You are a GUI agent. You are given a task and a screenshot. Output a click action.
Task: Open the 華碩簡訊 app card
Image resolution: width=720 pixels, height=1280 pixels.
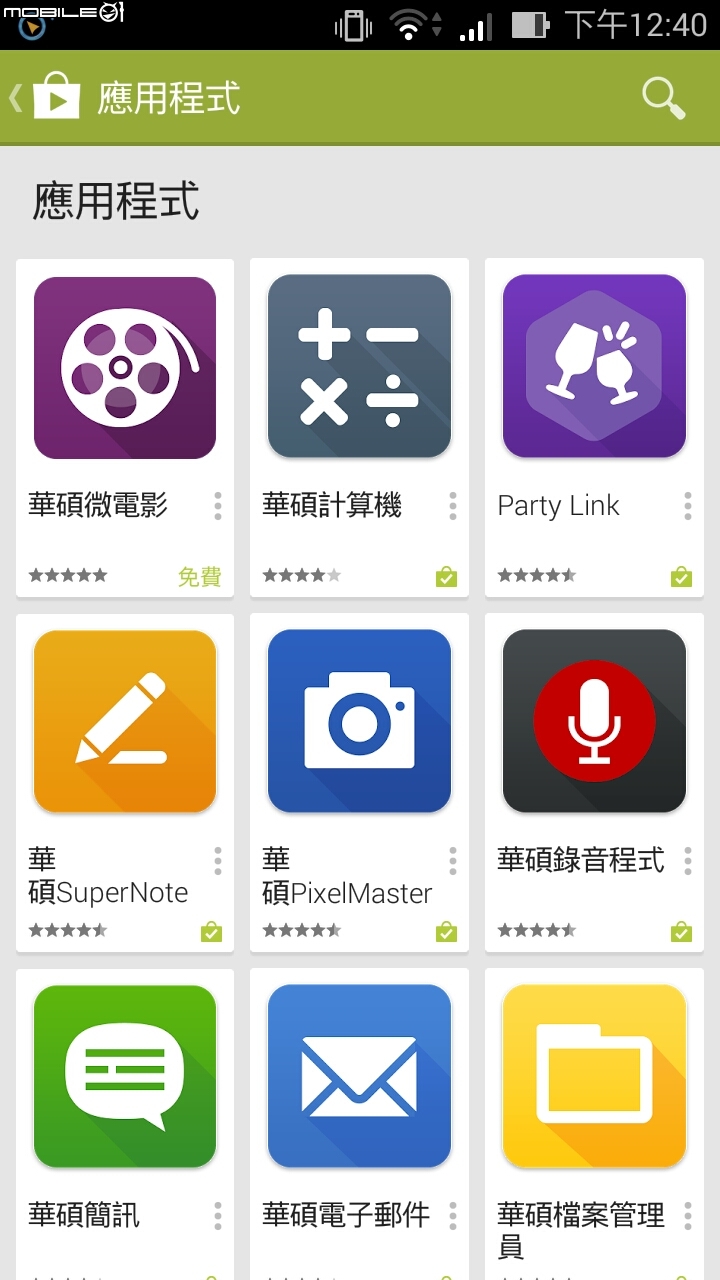pos(125,1078)
